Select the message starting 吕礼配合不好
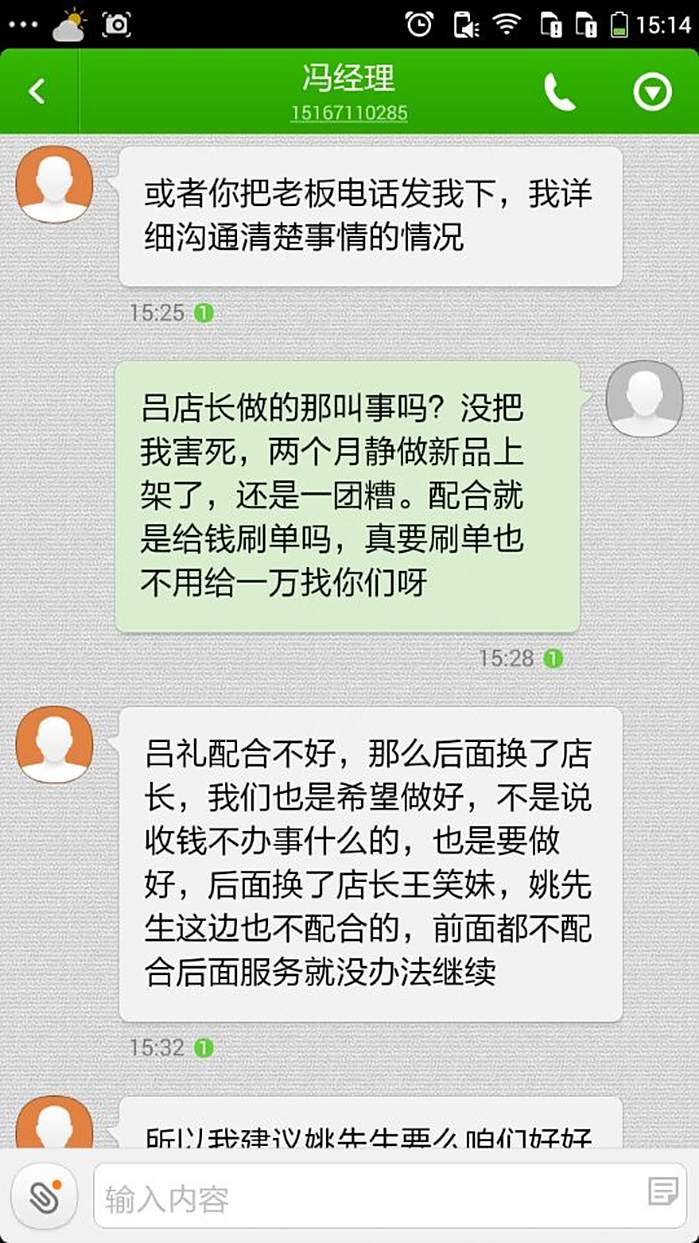Viewport: 699px width, 1243px height. pos(370,863)
